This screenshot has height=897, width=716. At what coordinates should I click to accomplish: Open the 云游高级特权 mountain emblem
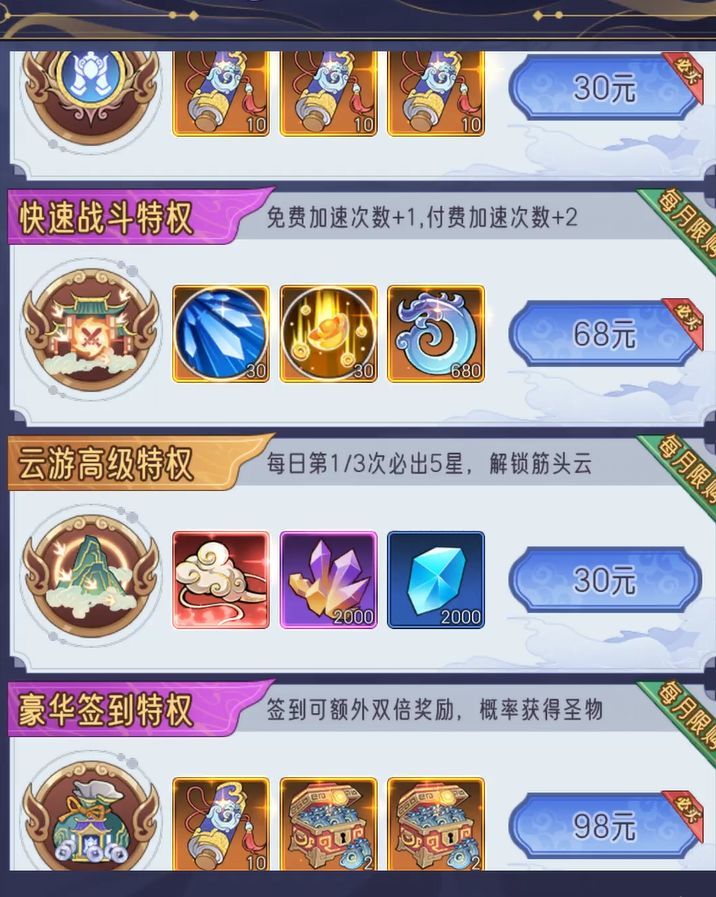tap(91, 577)
